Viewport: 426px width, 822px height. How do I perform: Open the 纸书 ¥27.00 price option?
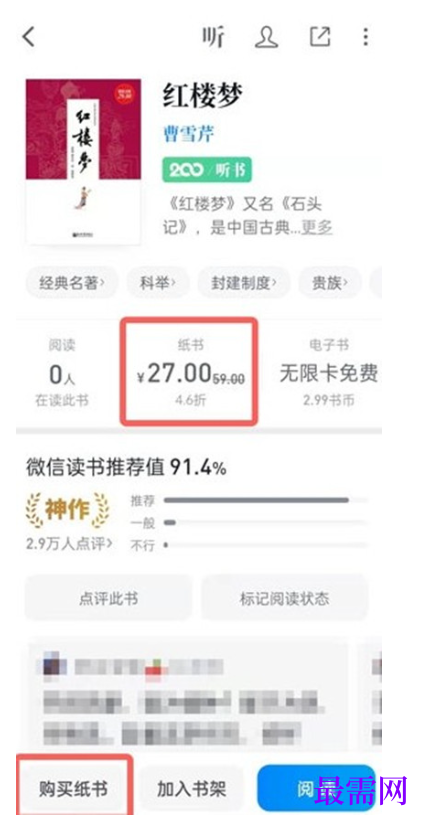click(x=190, y=372)
